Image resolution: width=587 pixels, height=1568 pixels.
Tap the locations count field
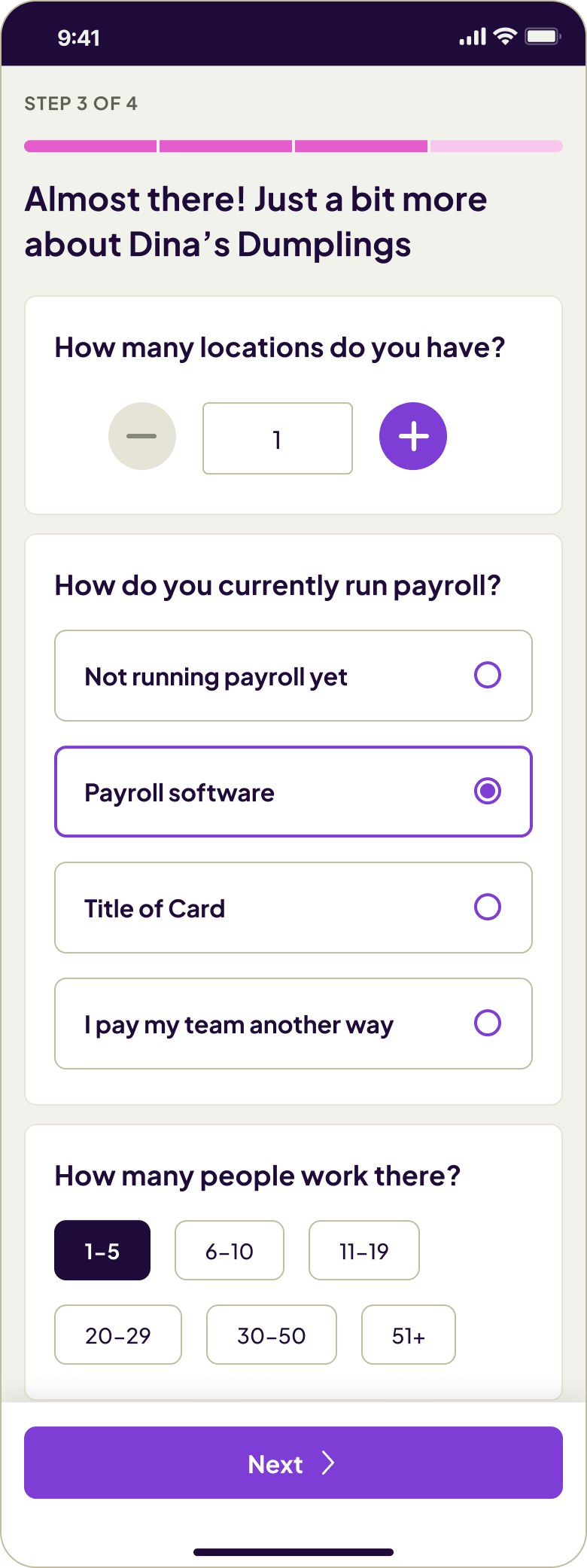(x=278, y=438)
